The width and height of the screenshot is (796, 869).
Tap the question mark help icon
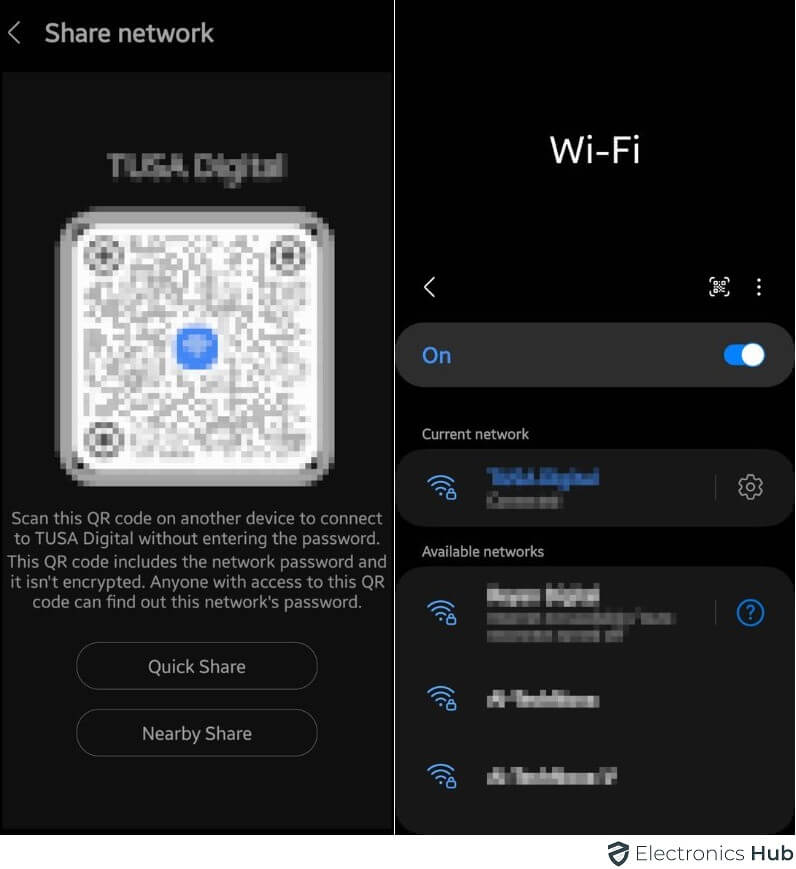coord(749,612)
